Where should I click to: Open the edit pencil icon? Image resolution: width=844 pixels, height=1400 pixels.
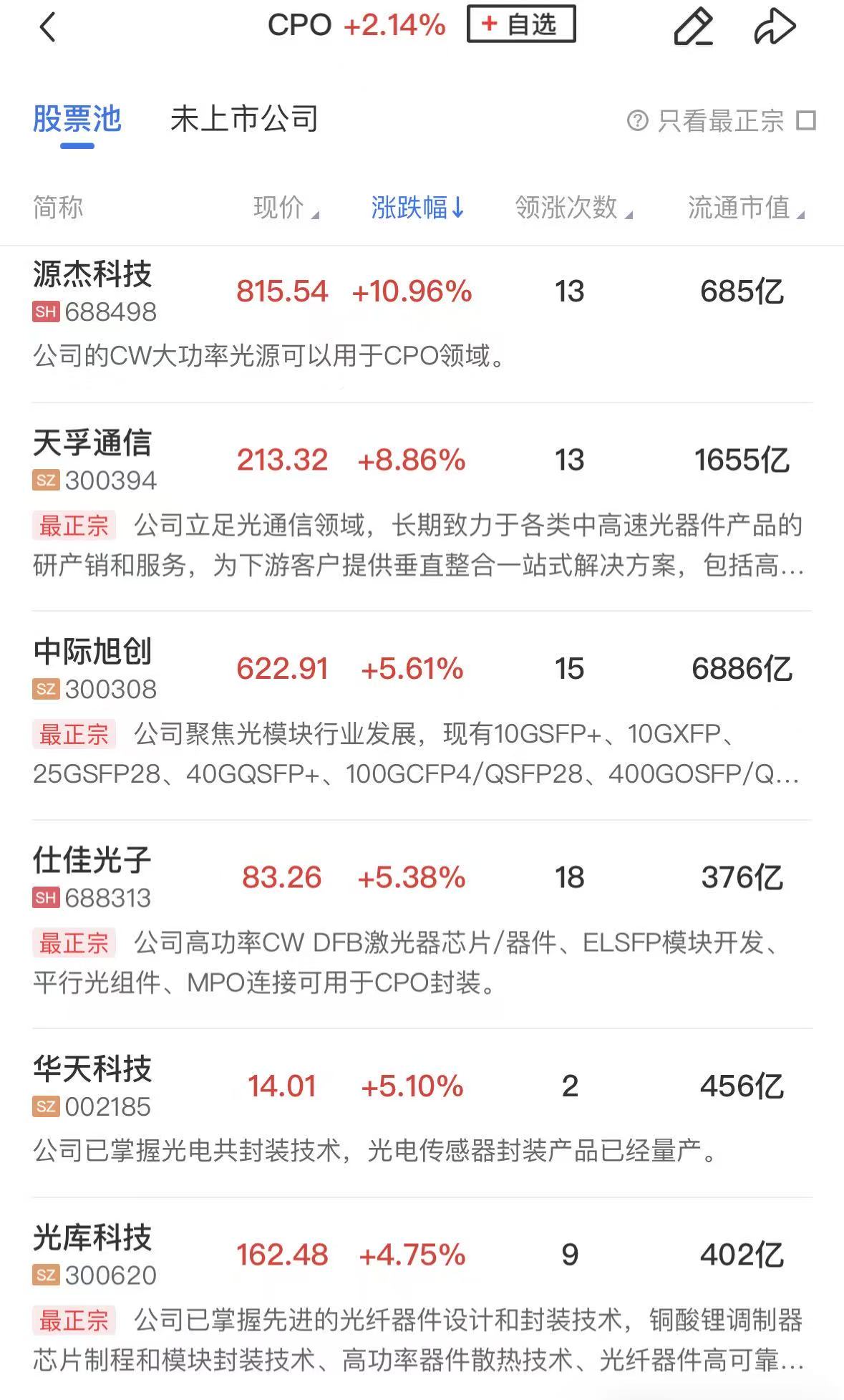(693, 27)
